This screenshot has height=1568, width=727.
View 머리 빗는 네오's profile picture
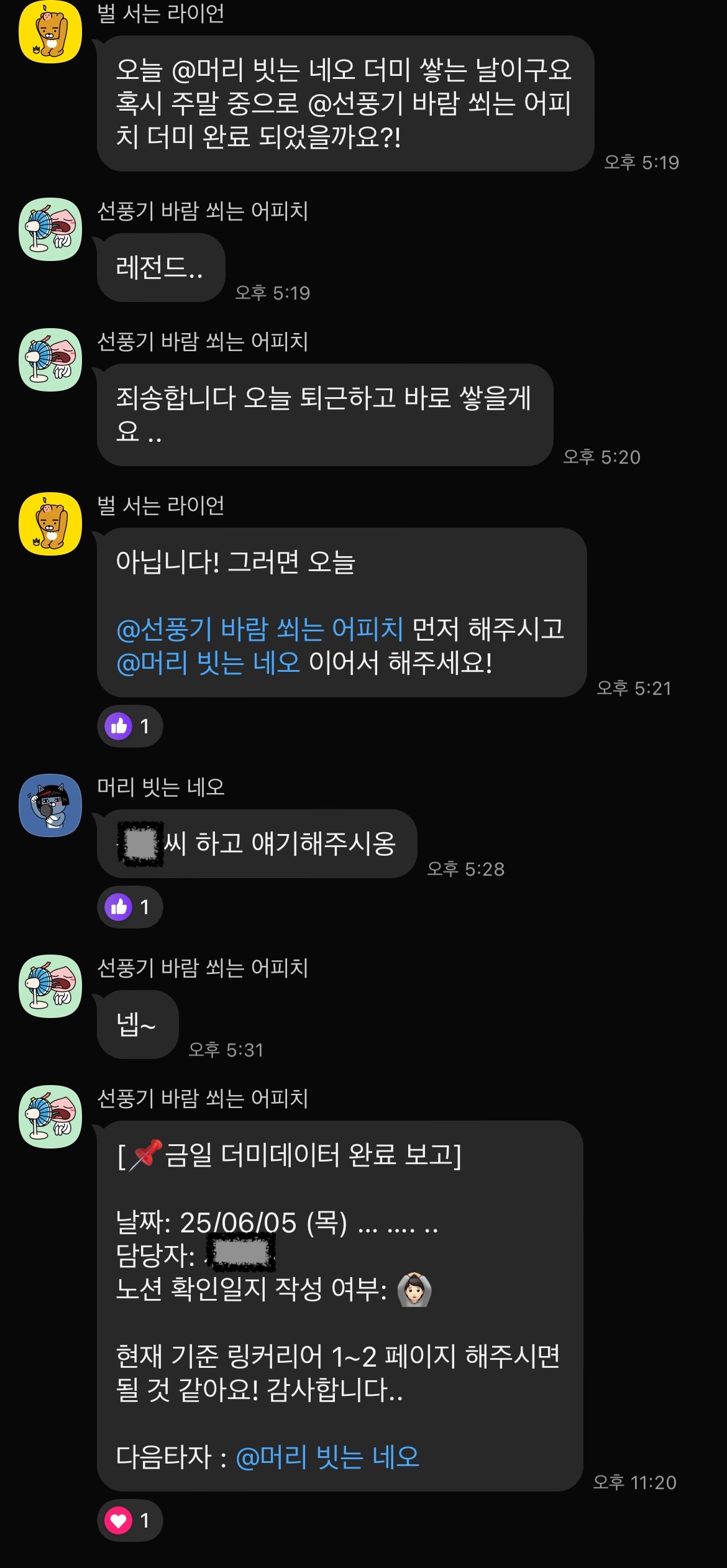point(50,805)
